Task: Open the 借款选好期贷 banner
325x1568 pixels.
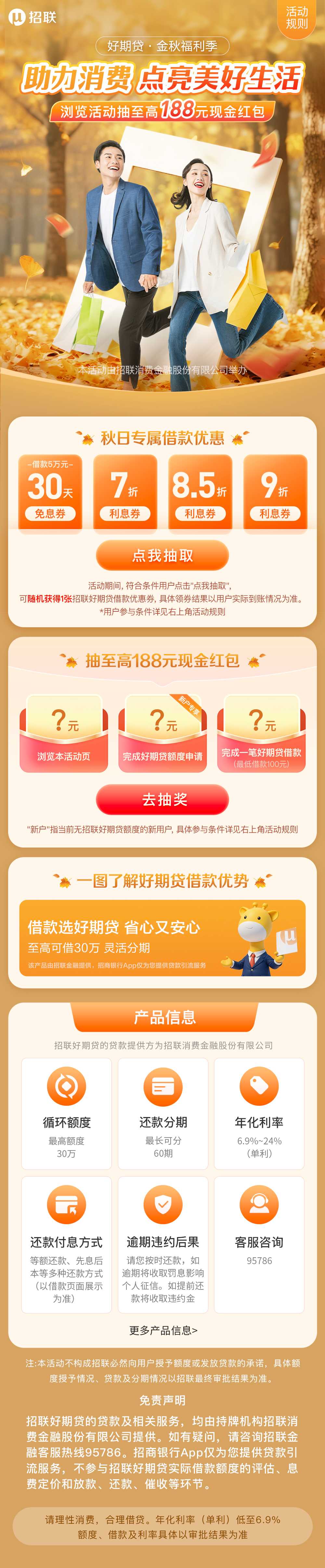Action: coord(162,937)
